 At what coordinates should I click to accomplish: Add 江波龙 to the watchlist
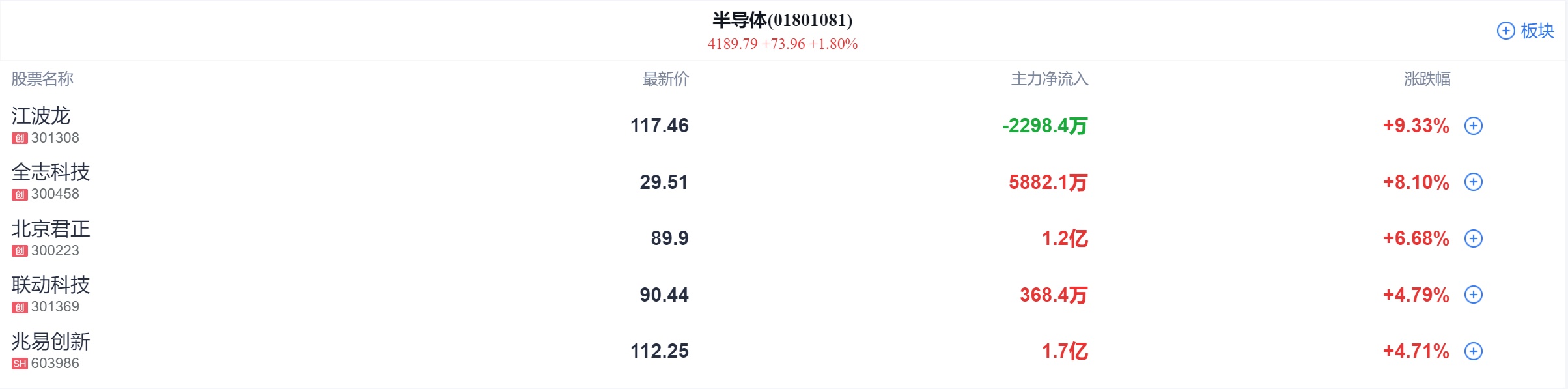pyautogui.click(x=1473, y=126)
